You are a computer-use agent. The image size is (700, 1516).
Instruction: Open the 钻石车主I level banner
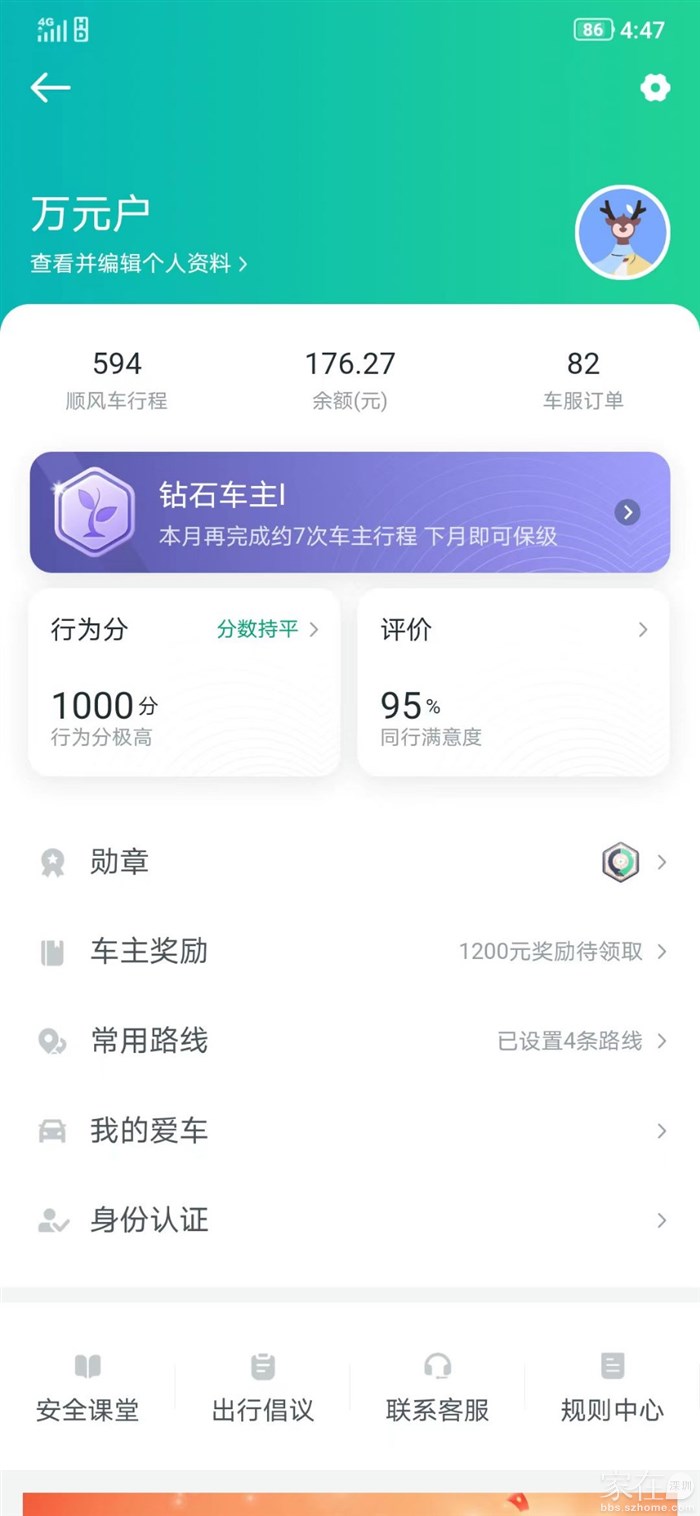point(350,512)
